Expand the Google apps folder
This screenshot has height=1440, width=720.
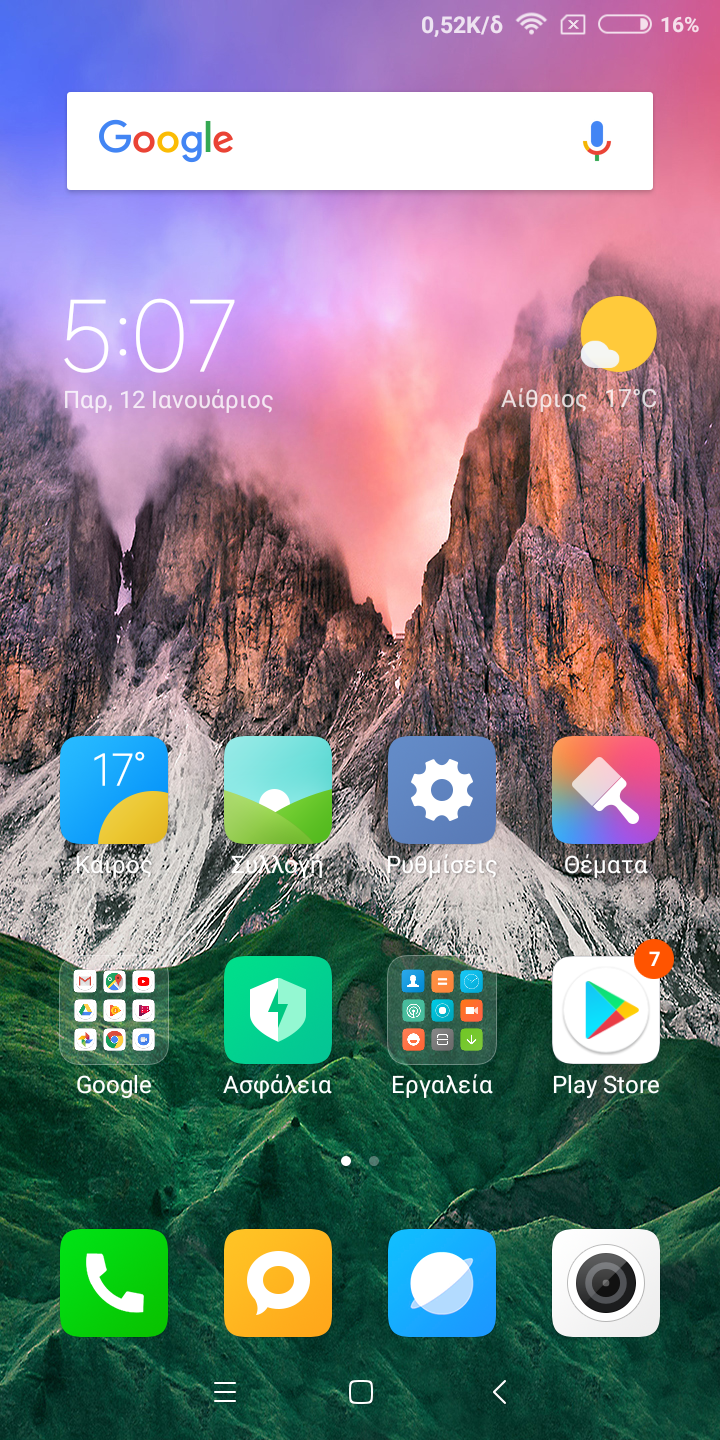tap(114, 1011)
